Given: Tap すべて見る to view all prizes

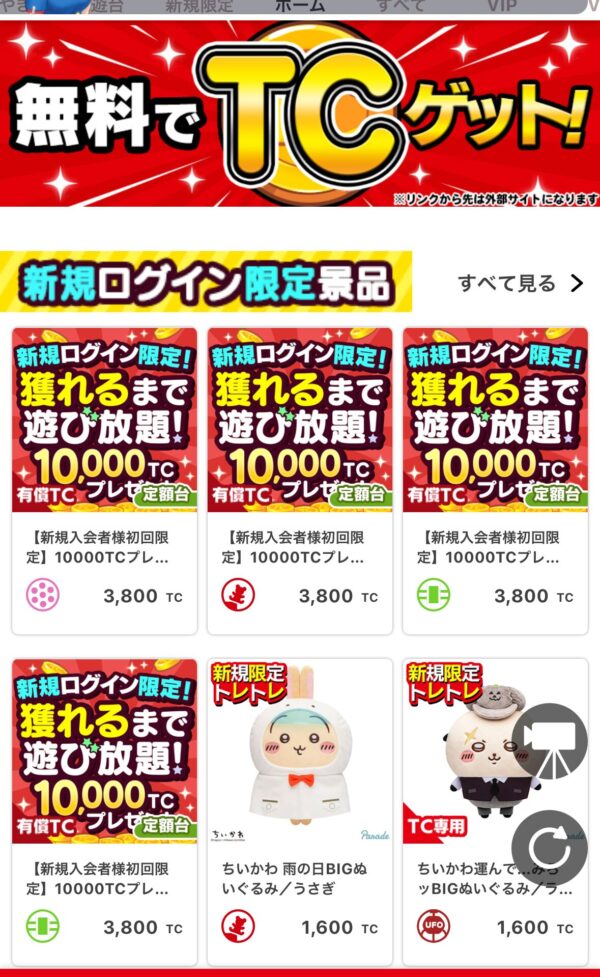Looking at the screenshot, I should tap(520, 283).
